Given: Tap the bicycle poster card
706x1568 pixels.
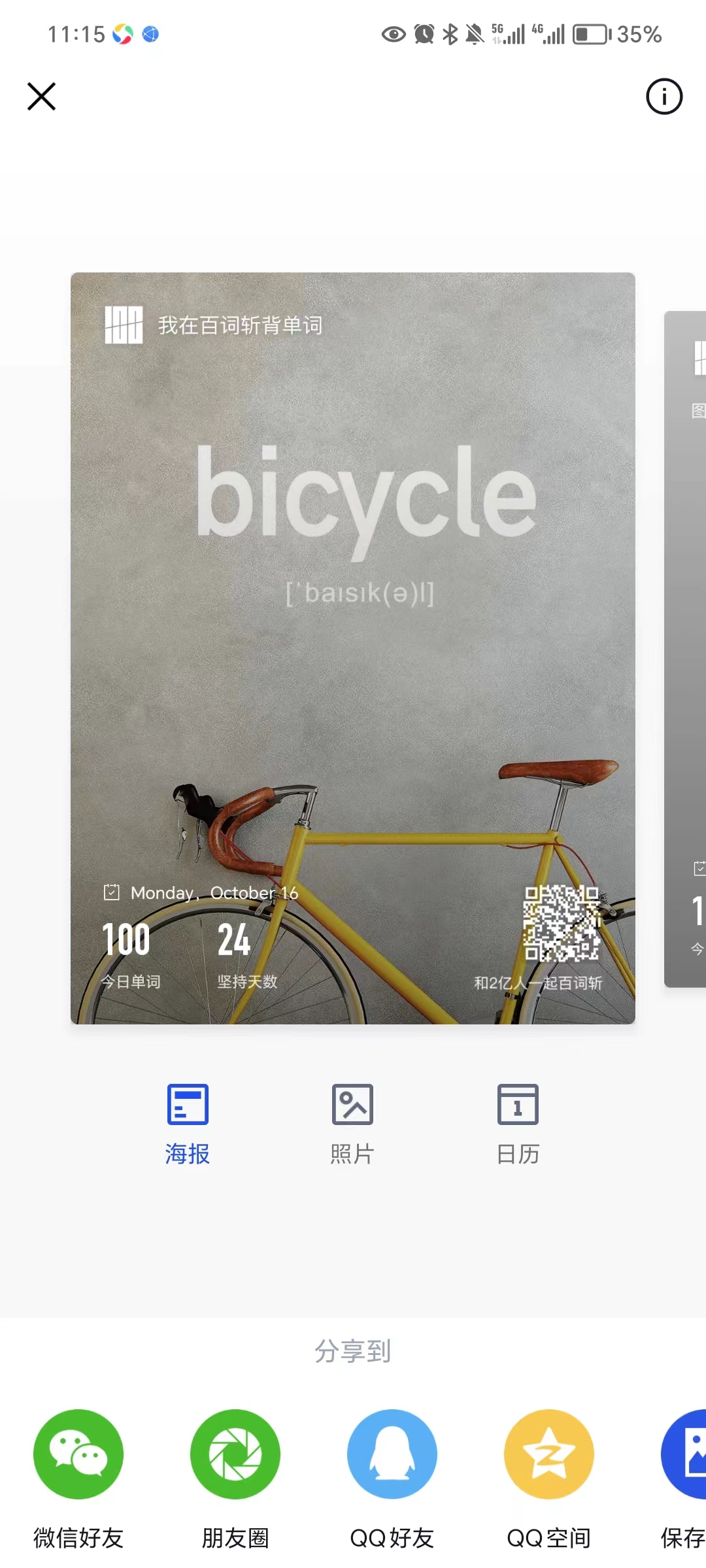Looking at the screenshot, I should [x=353, y=648].
